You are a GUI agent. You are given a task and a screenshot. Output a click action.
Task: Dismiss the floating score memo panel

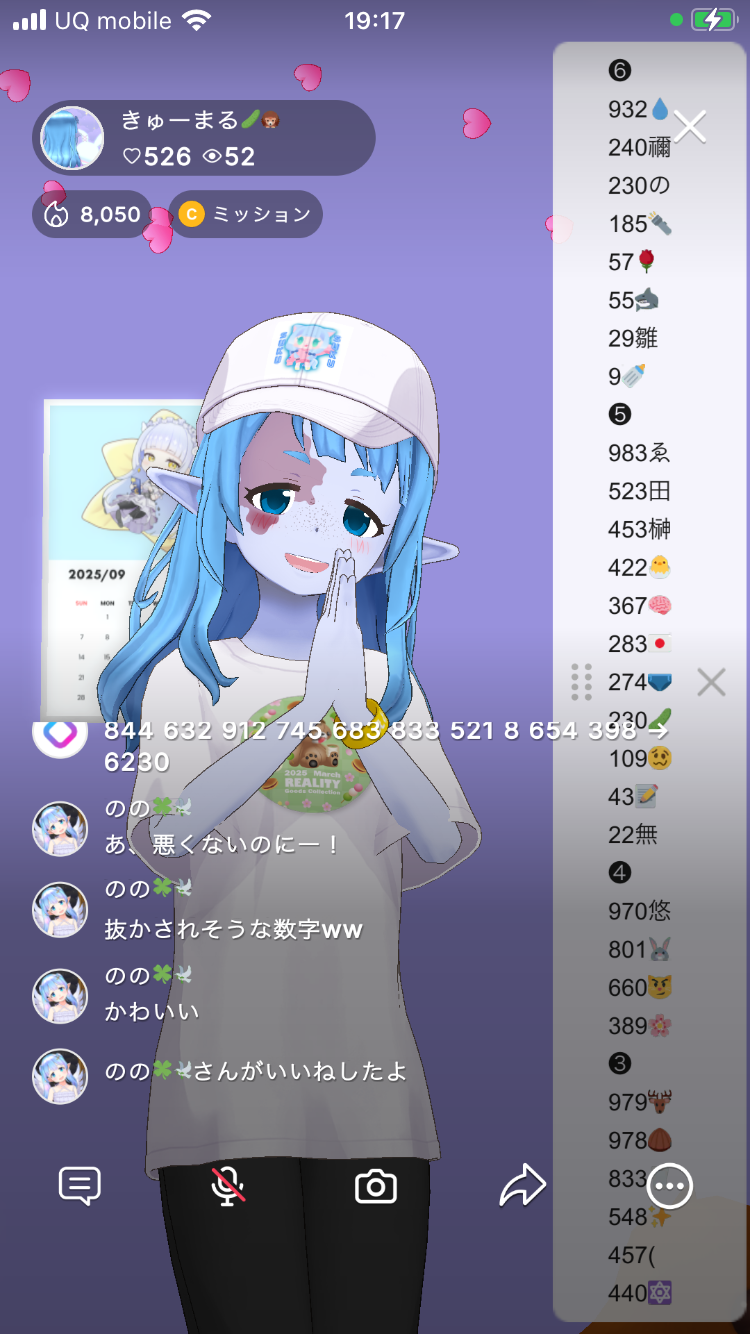point(711,683)
